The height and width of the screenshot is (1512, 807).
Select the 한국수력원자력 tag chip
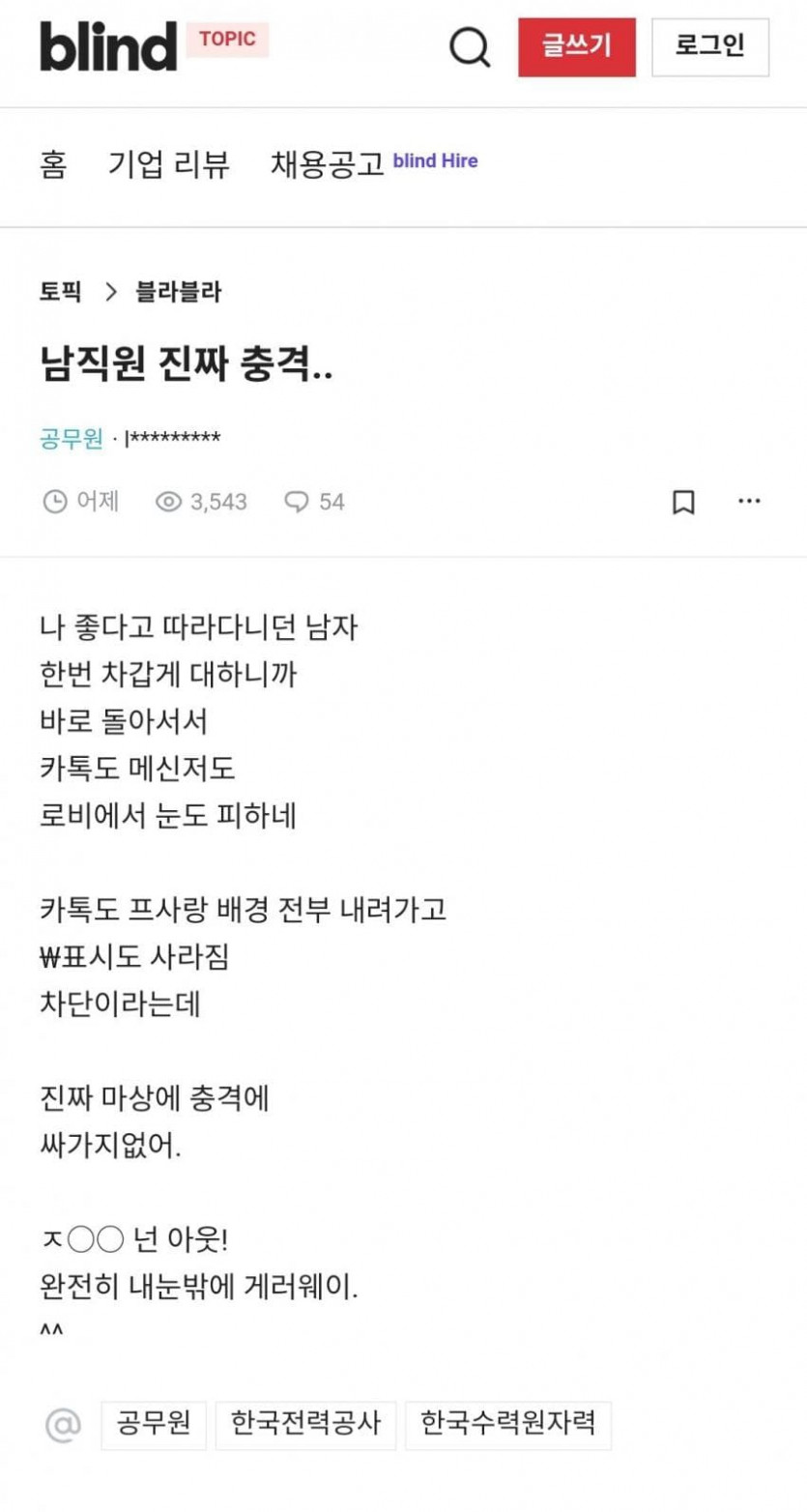click(508, 1424)
